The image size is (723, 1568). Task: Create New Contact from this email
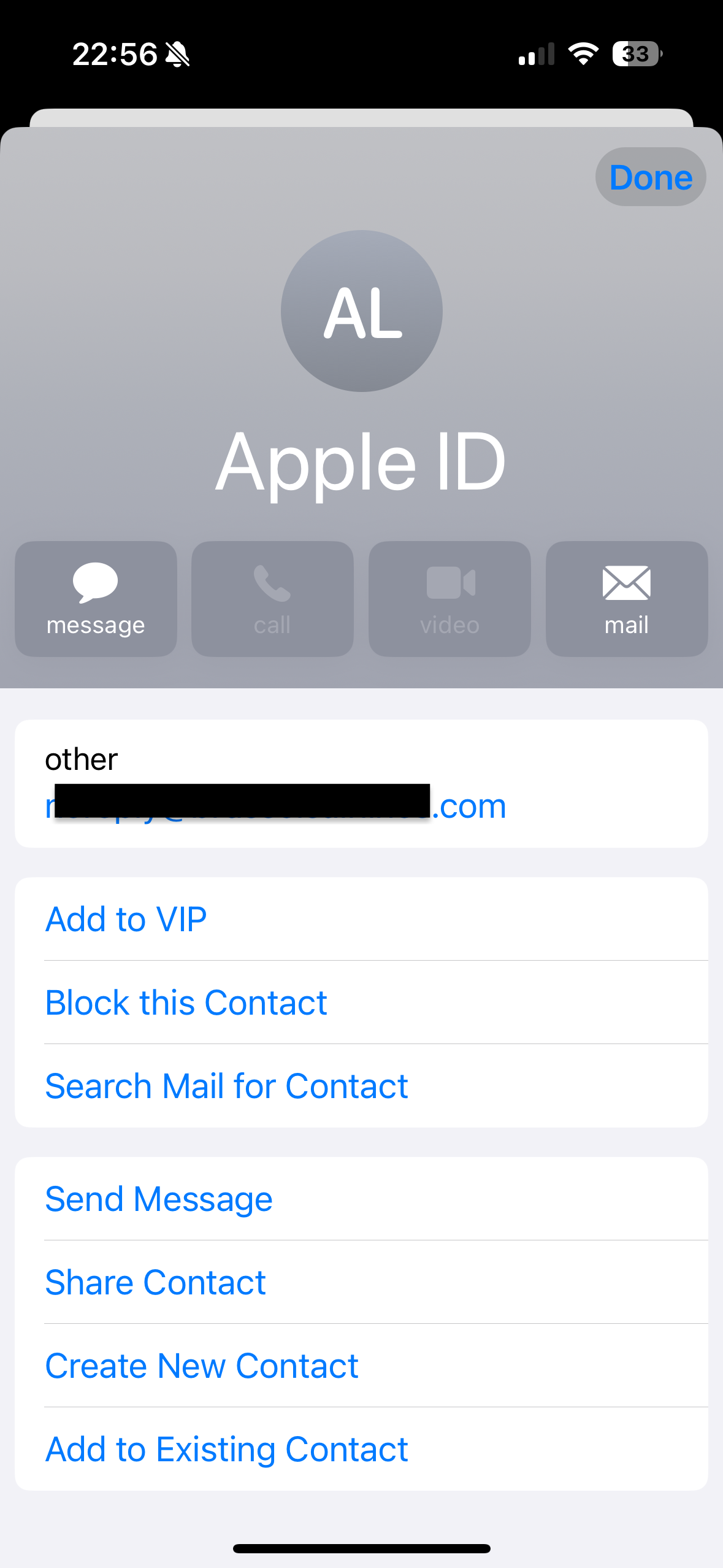[201, 1366]
